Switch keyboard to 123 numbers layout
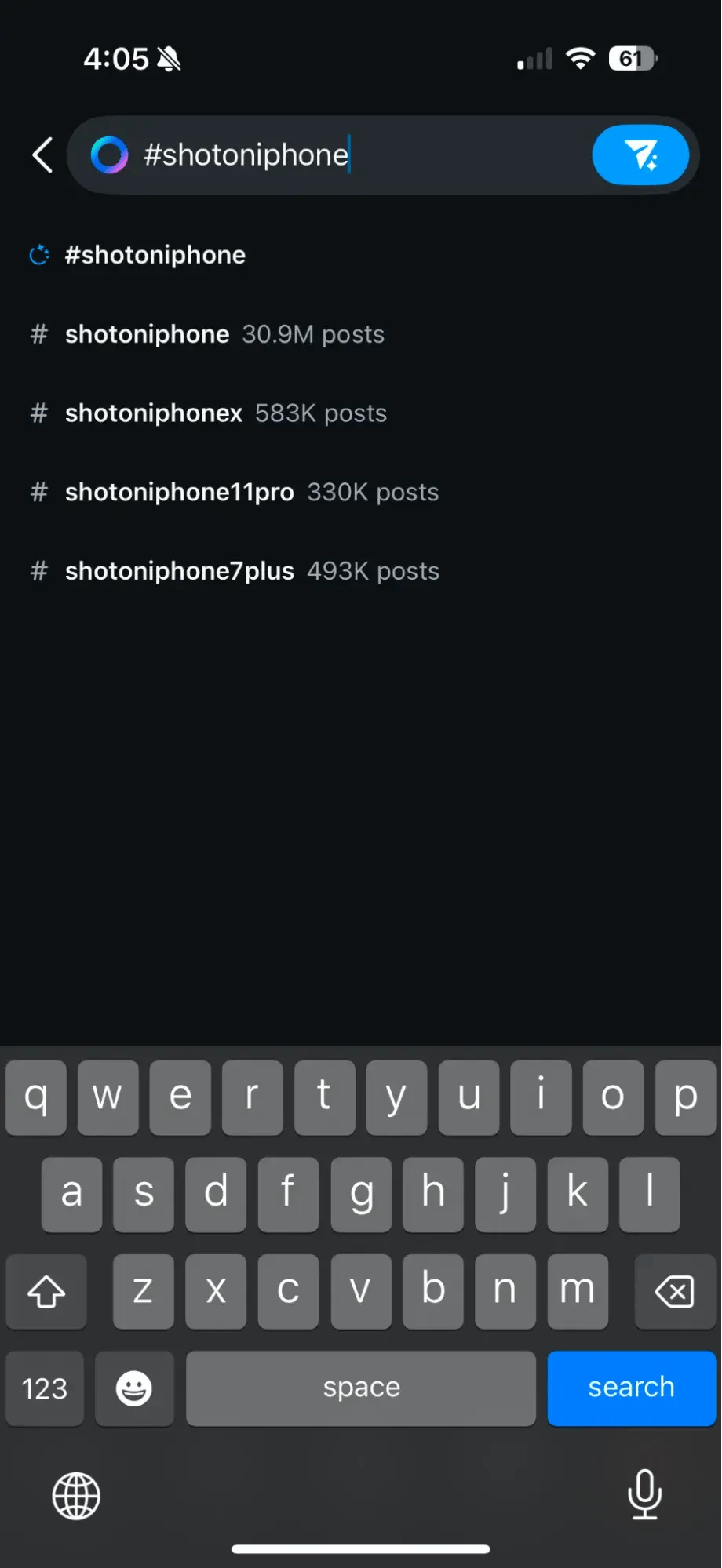 pyautogui.click(x=45, y=1388)
